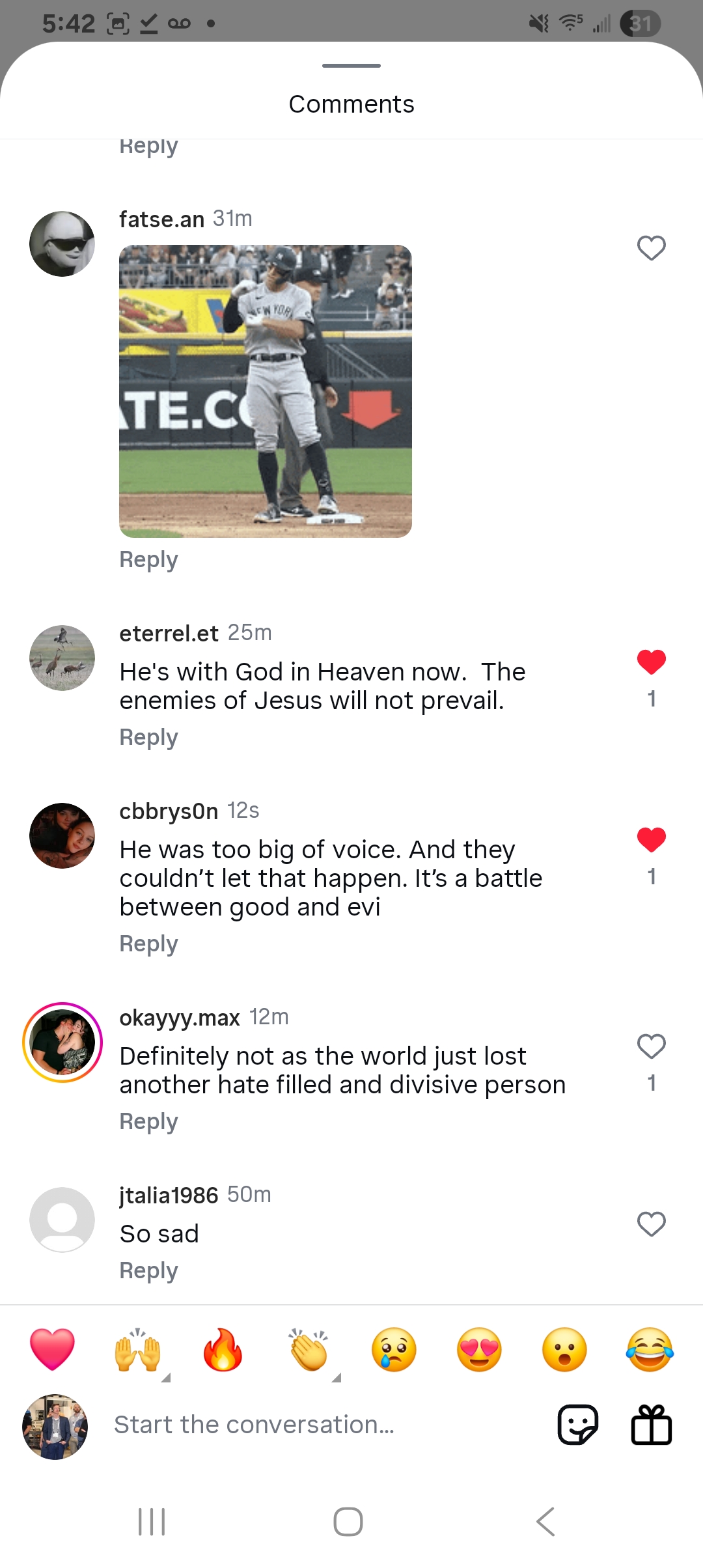Viewport: 703px width, 1568px height.
Task: Reply to eterrel.et's comment
Action: (x=148, y=737)
